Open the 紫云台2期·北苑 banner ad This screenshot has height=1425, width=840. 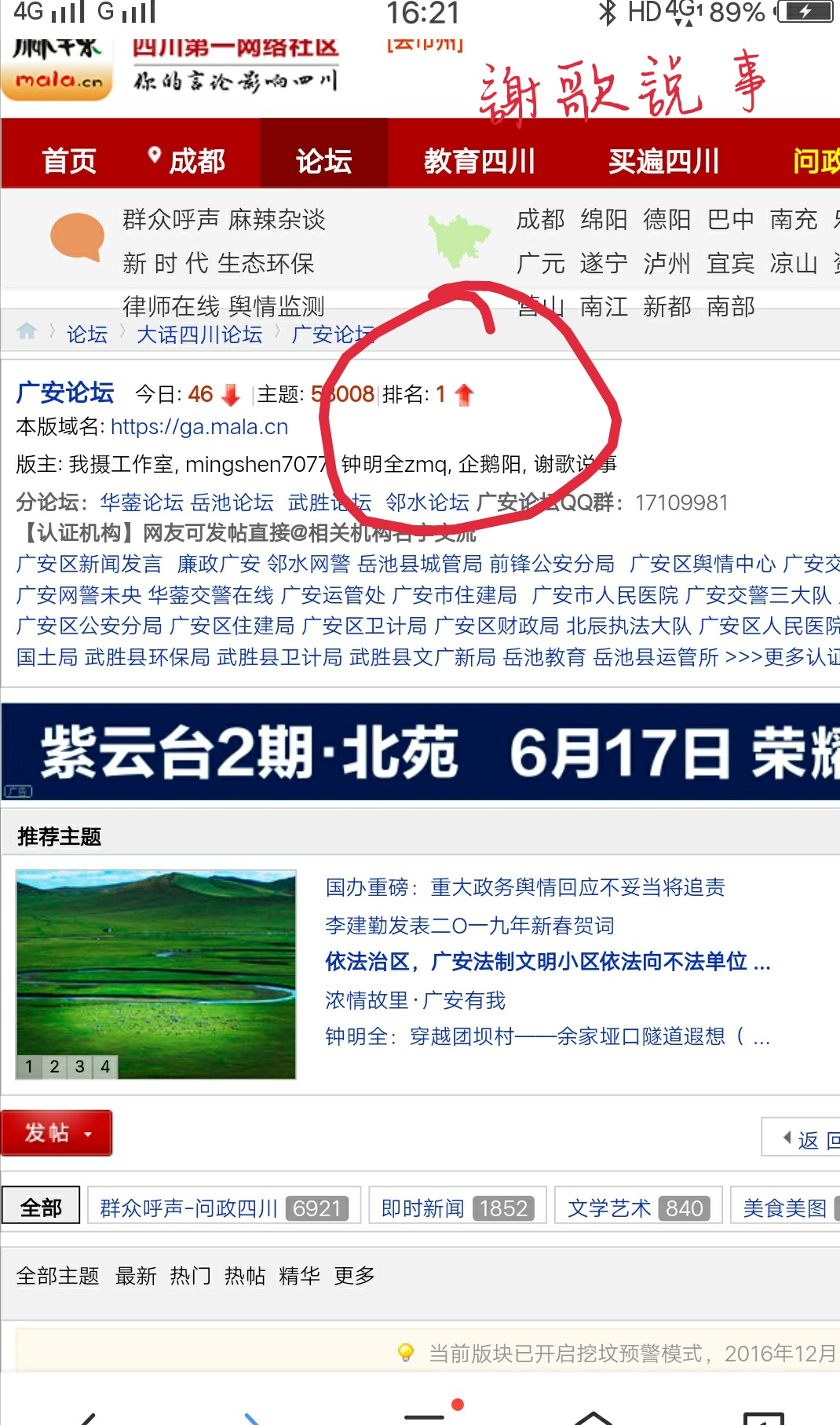[x=420, y=752]
